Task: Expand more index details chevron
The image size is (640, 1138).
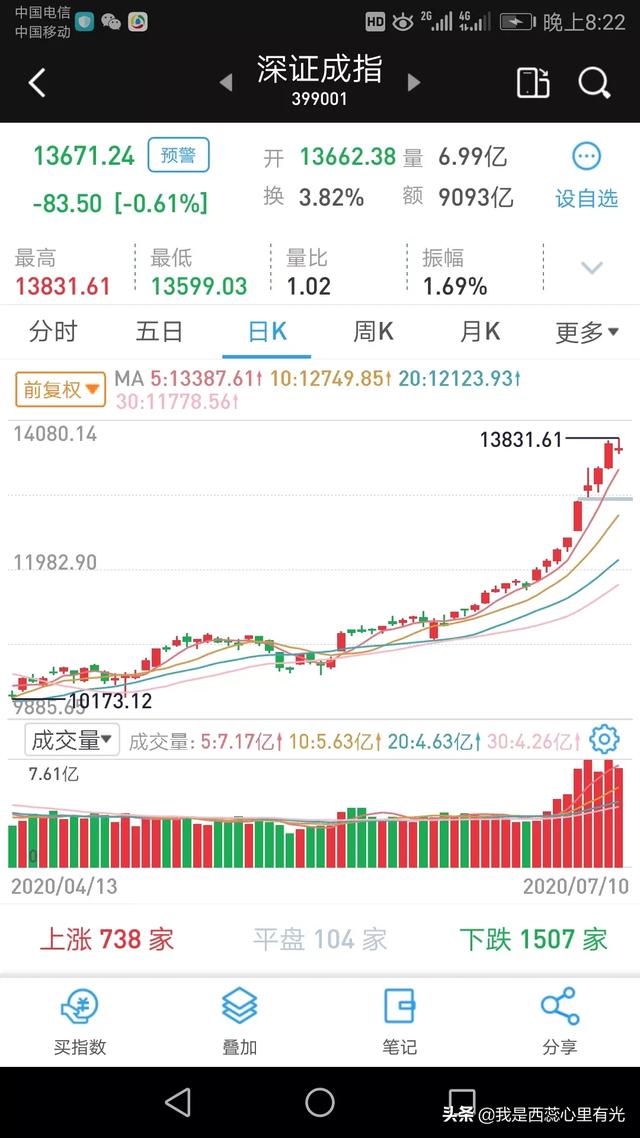Action: tap(592, 268)
